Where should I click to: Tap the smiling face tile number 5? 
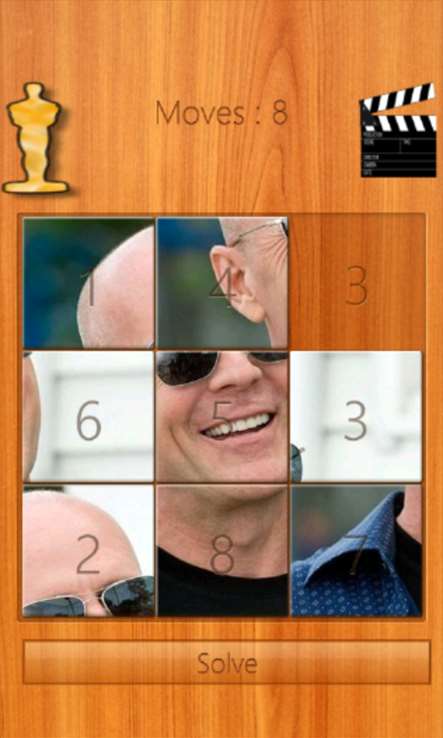coord(222,416)
